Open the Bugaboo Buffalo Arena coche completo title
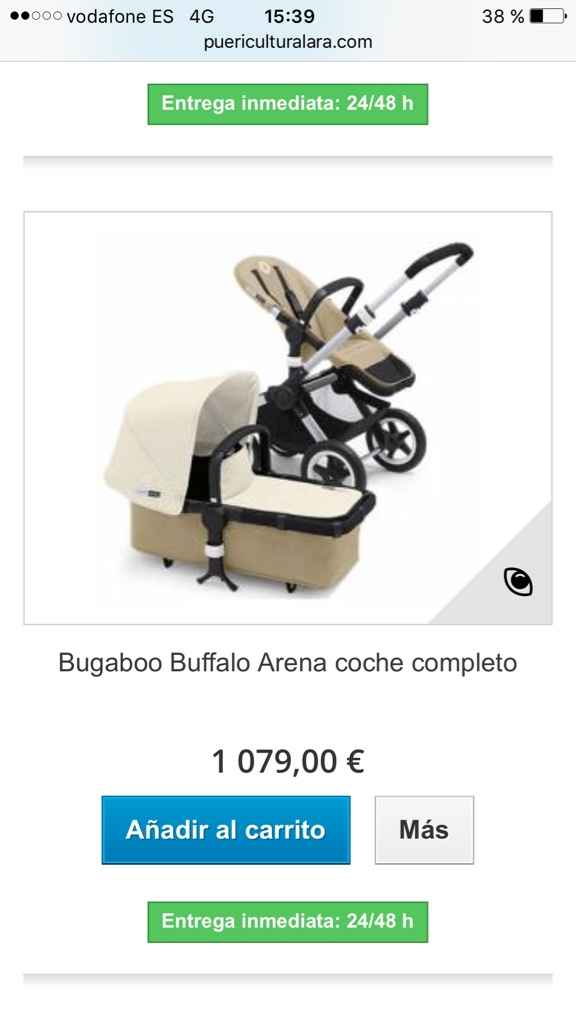 pos(288,662)
